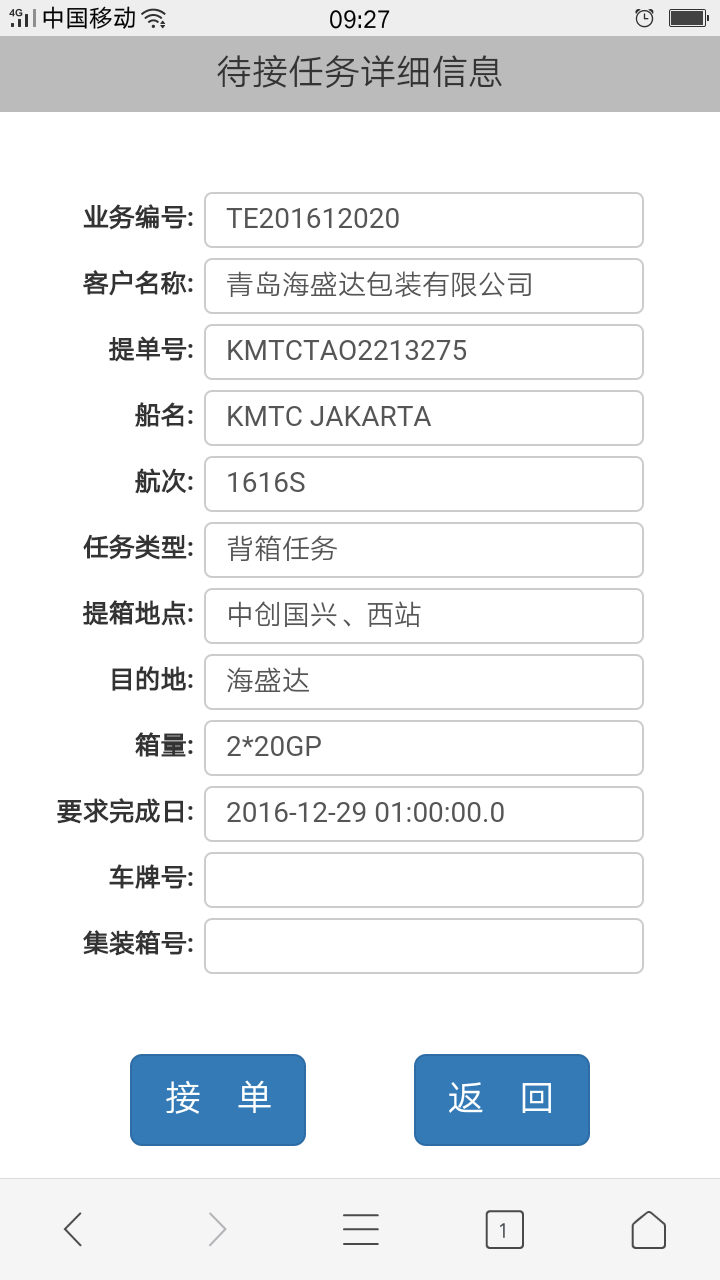
Task: Select the 提箱地点 field
Action: pyautogui.click(x=424, y=616)
